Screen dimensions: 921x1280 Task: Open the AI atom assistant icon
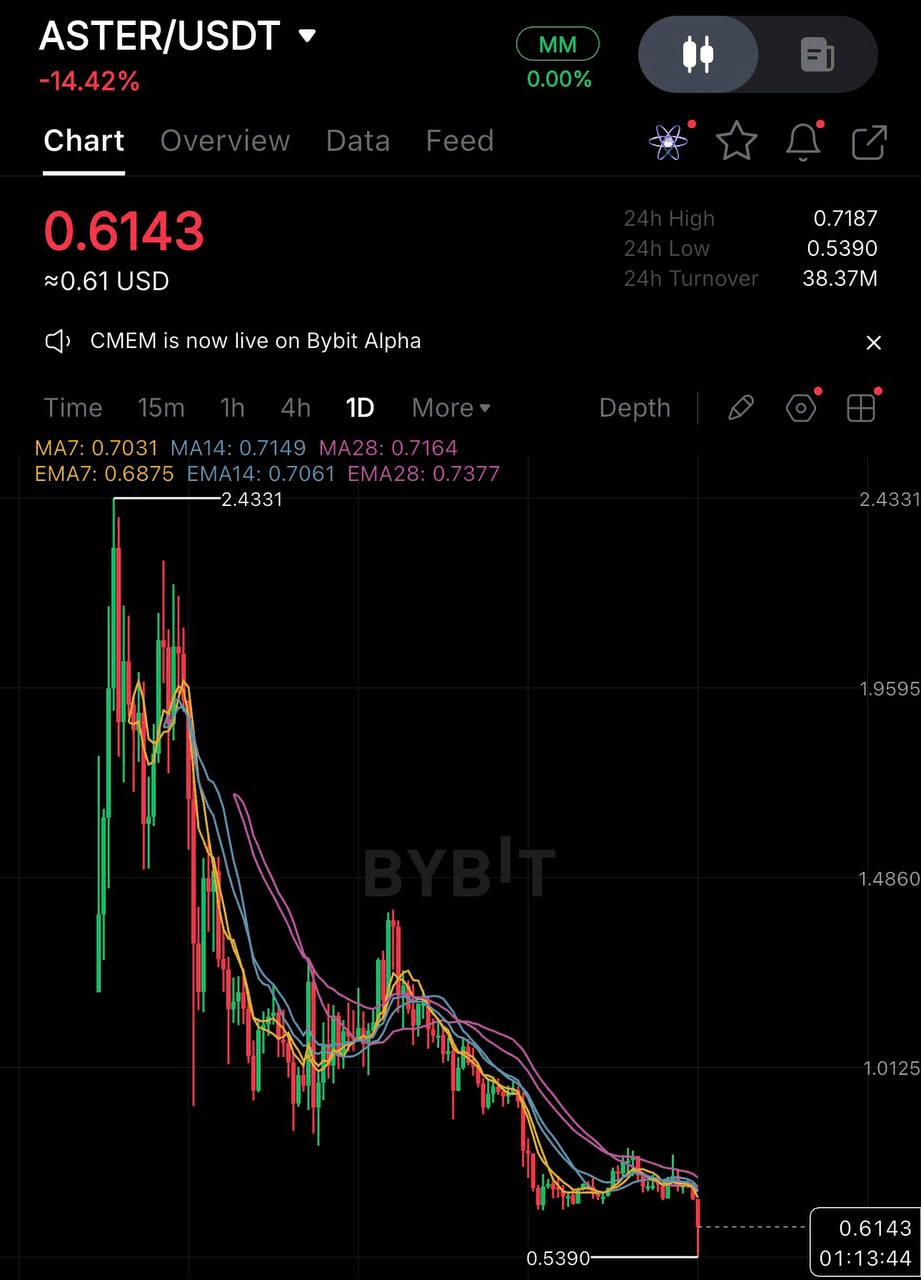coord(668,142)
